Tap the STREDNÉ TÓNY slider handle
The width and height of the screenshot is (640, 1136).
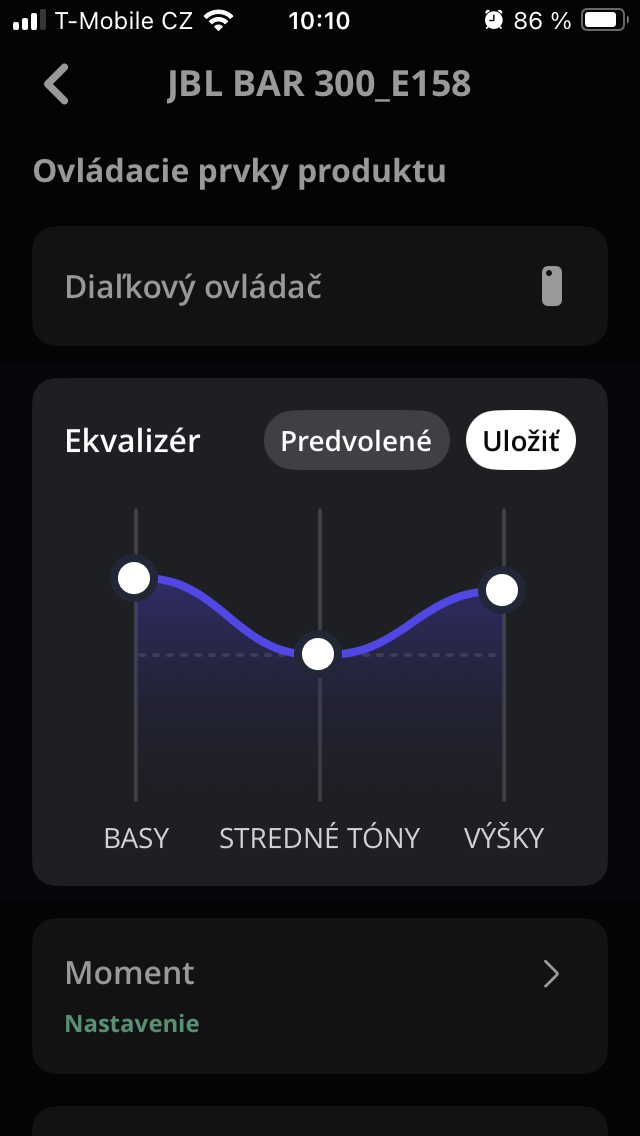(318, 654)
